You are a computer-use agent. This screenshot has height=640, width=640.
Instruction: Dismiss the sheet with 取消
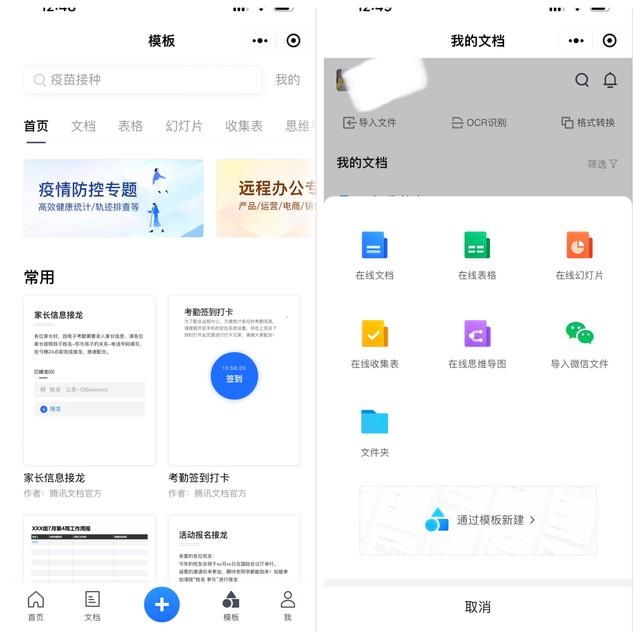pos(478,607)
